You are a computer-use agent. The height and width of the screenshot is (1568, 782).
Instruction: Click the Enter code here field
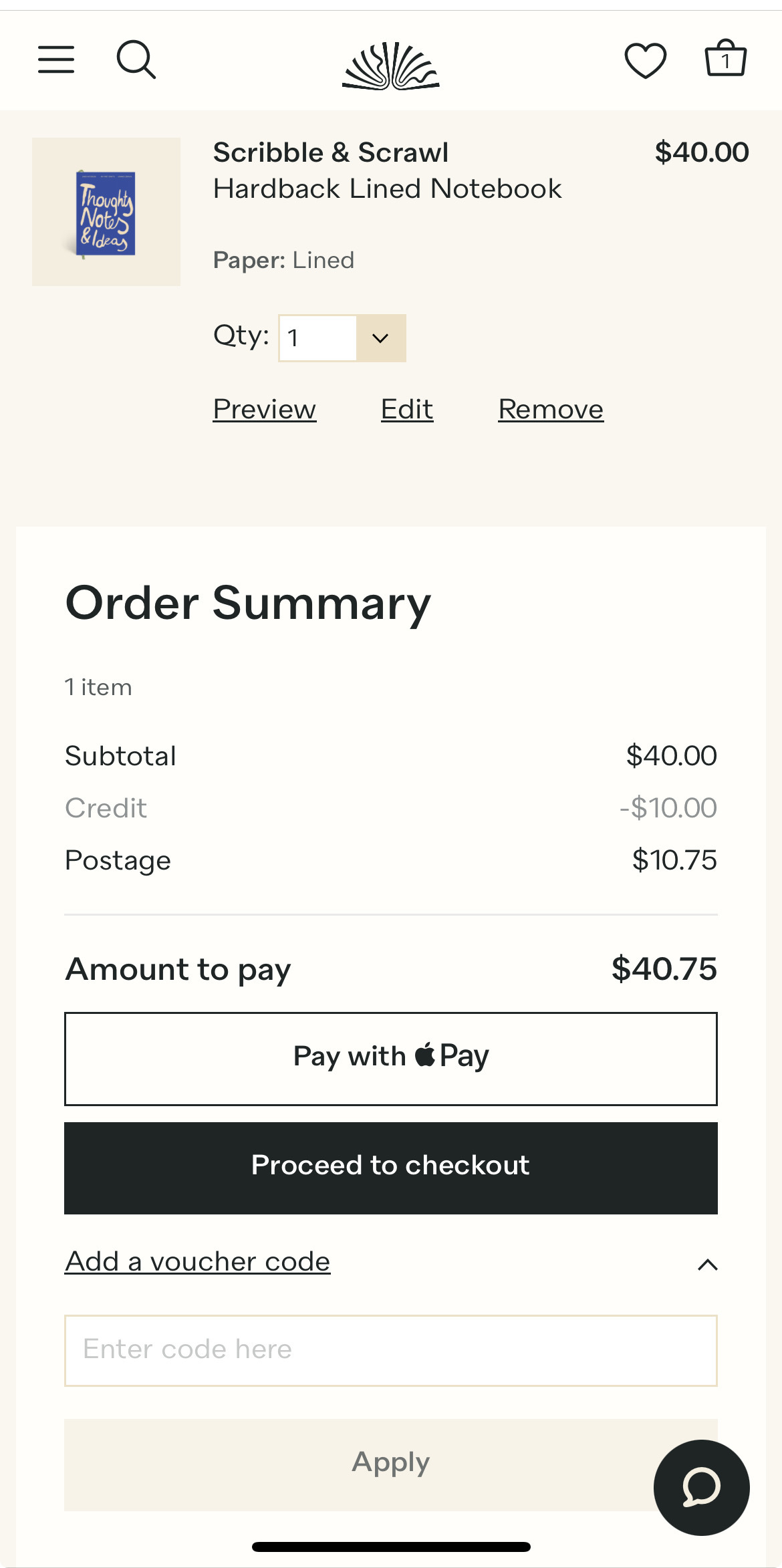(390, 1349)
